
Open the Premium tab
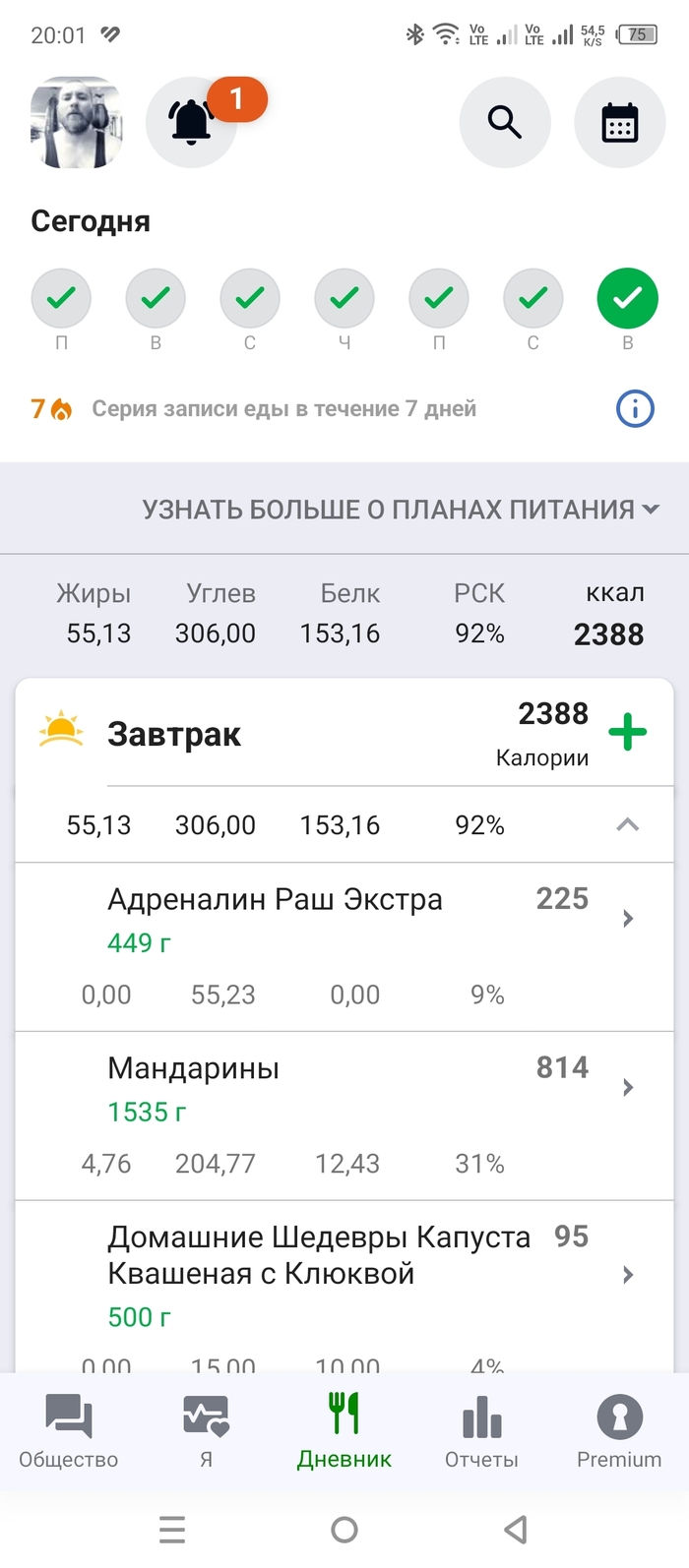(619, 1431)
